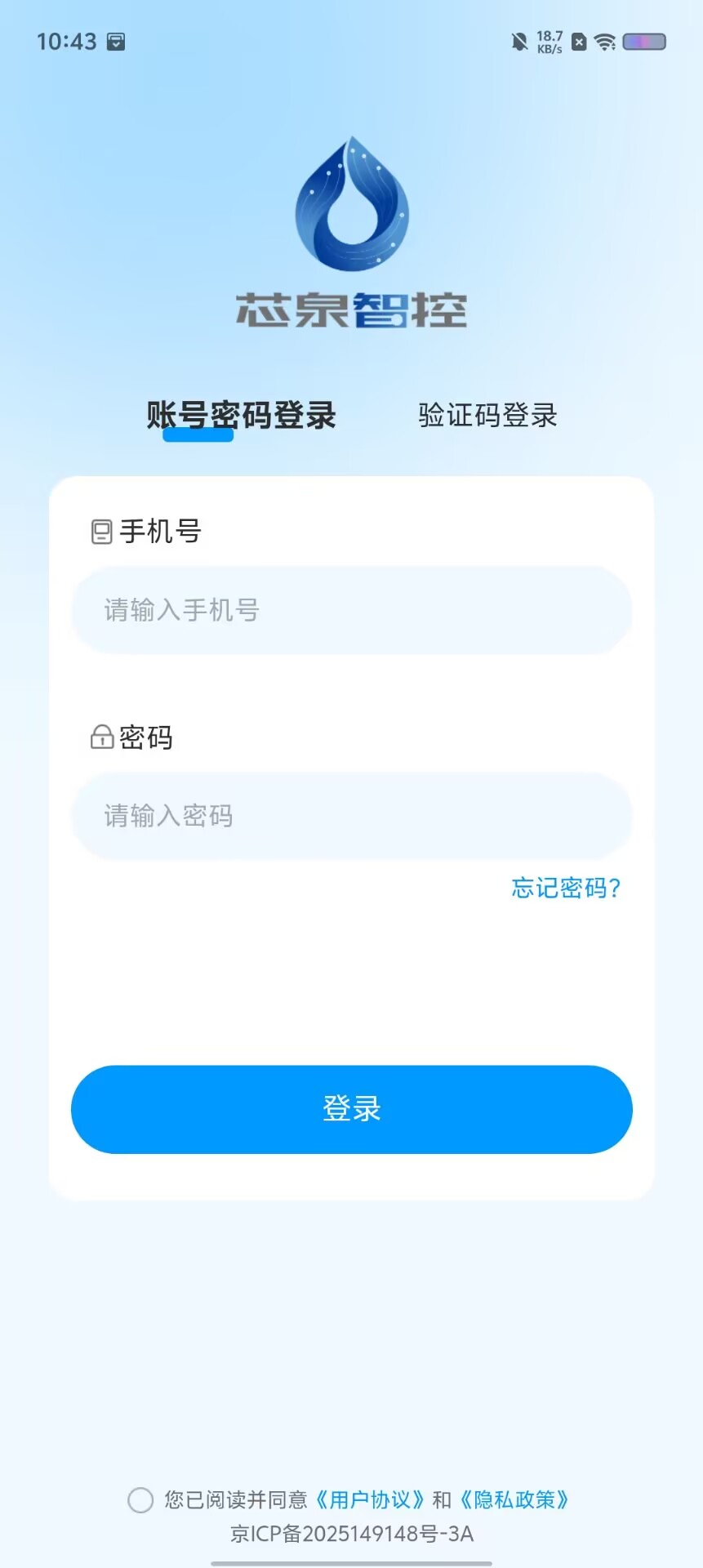Select the 账号密码登录 tab

tap(241, 415)
